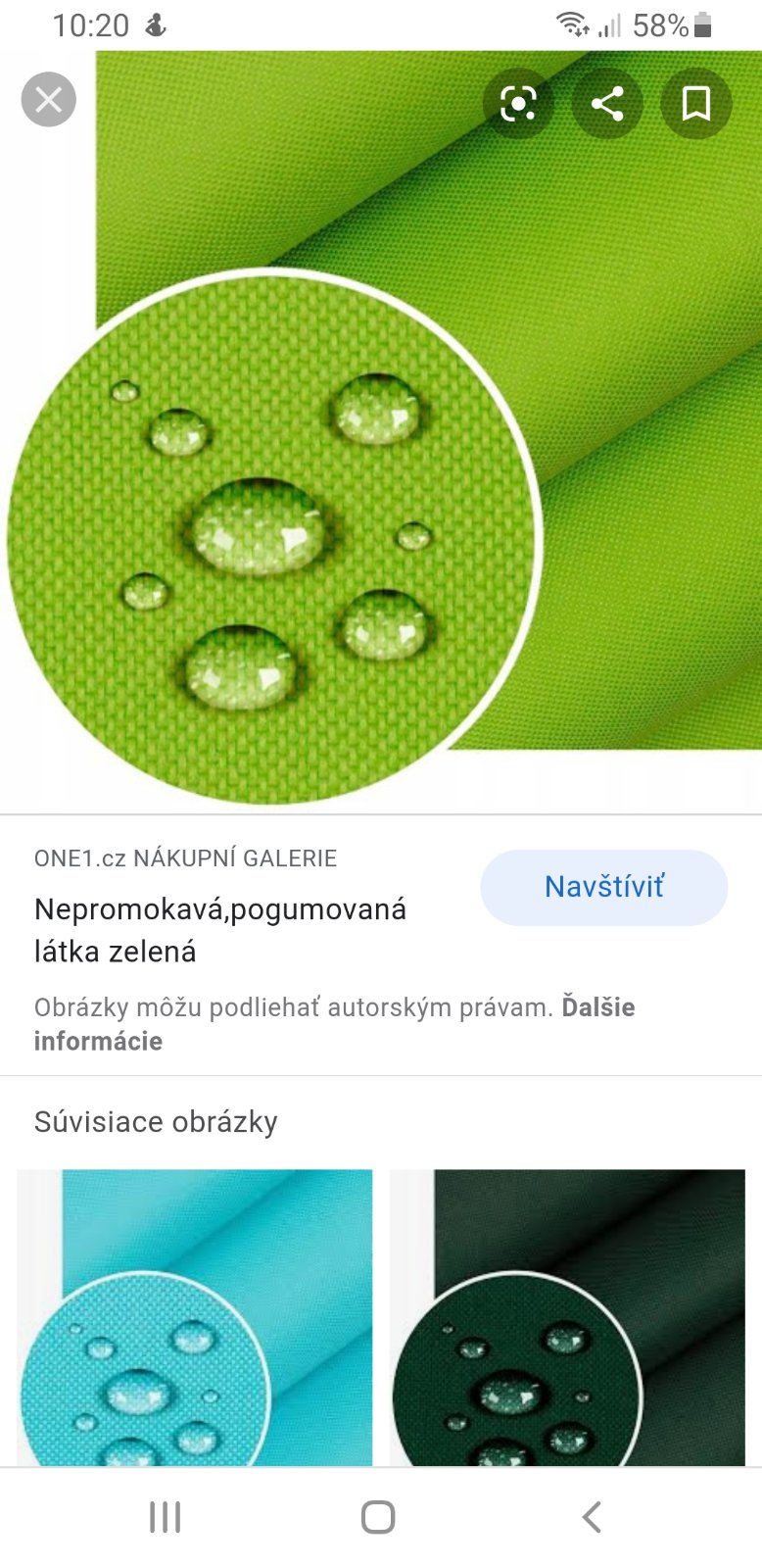This screenshot has height=1568, width=762.
Task: Share the green fabric image
Action: (x=607, y=103)
